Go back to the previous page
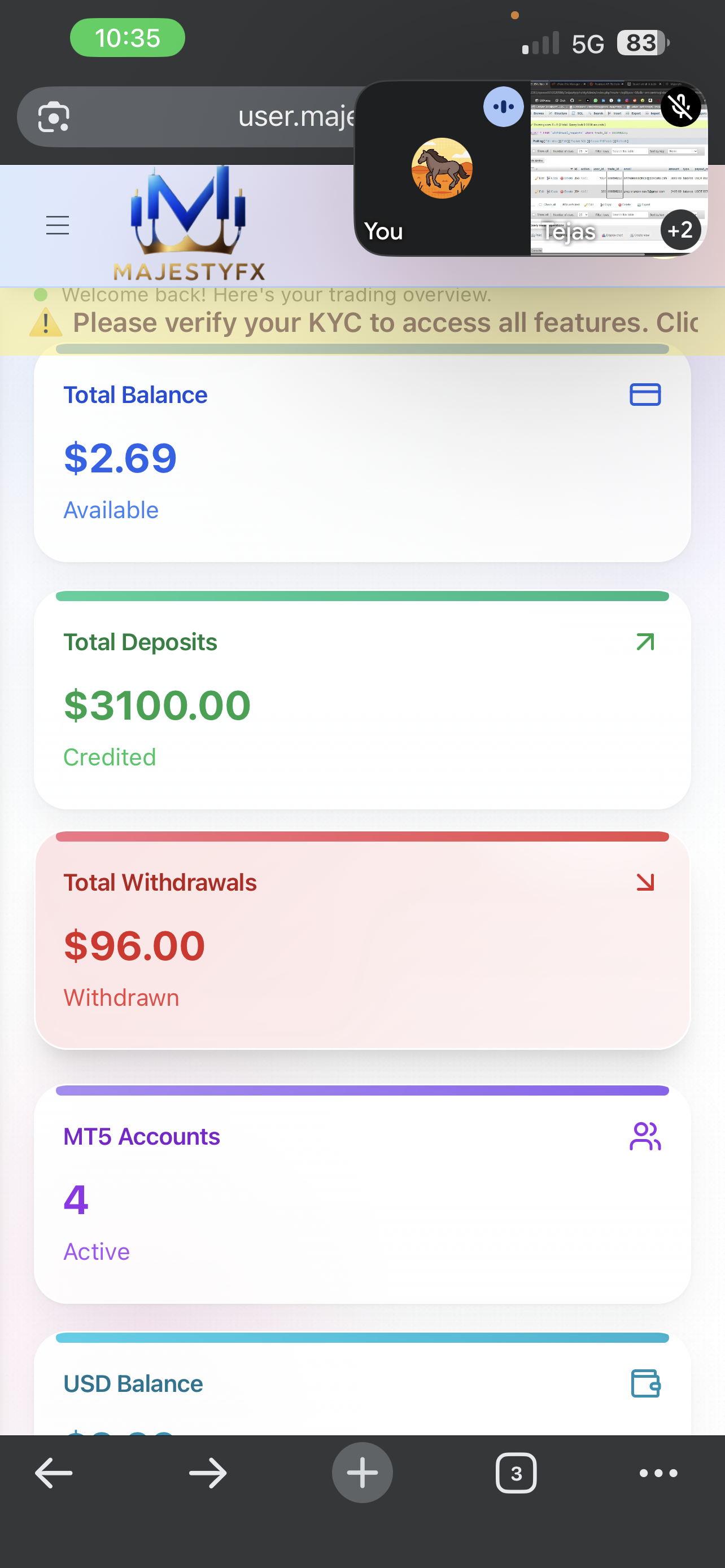Viewport: 725px width, 1568px height. (54, 1473)
